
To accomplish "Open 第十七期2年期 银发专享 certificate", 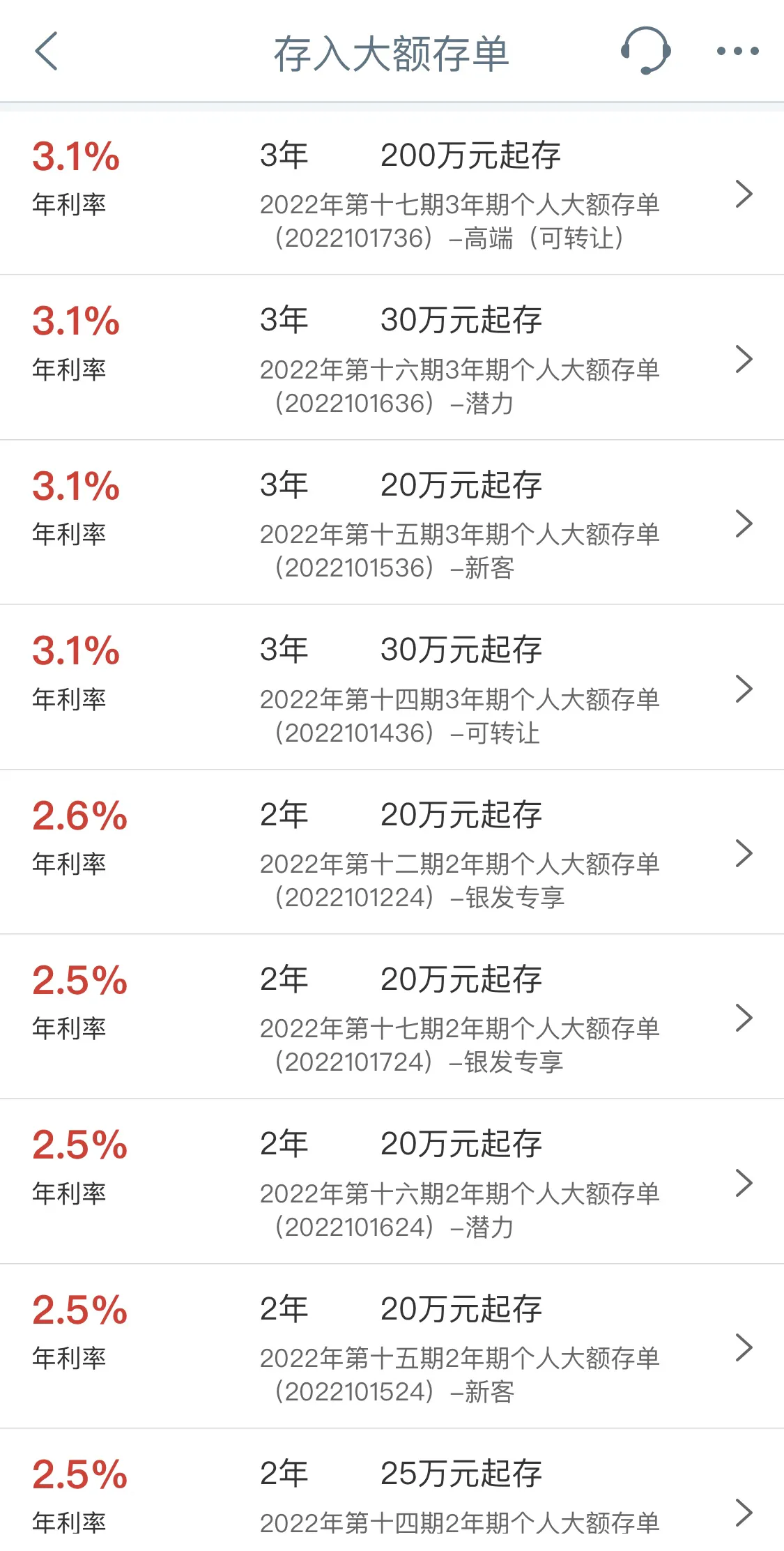I will 392,1018.
